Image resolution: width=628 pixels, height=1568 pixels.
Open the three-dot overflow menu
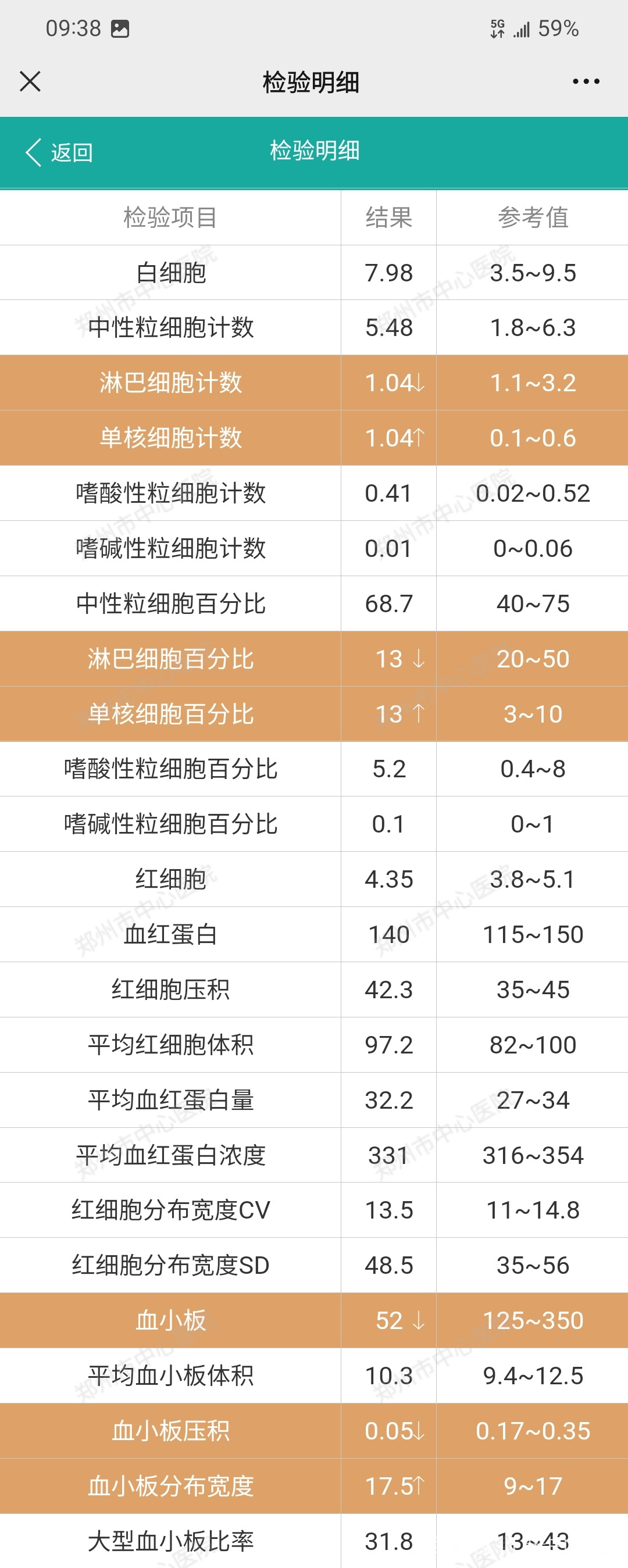[x=586, y=81]
